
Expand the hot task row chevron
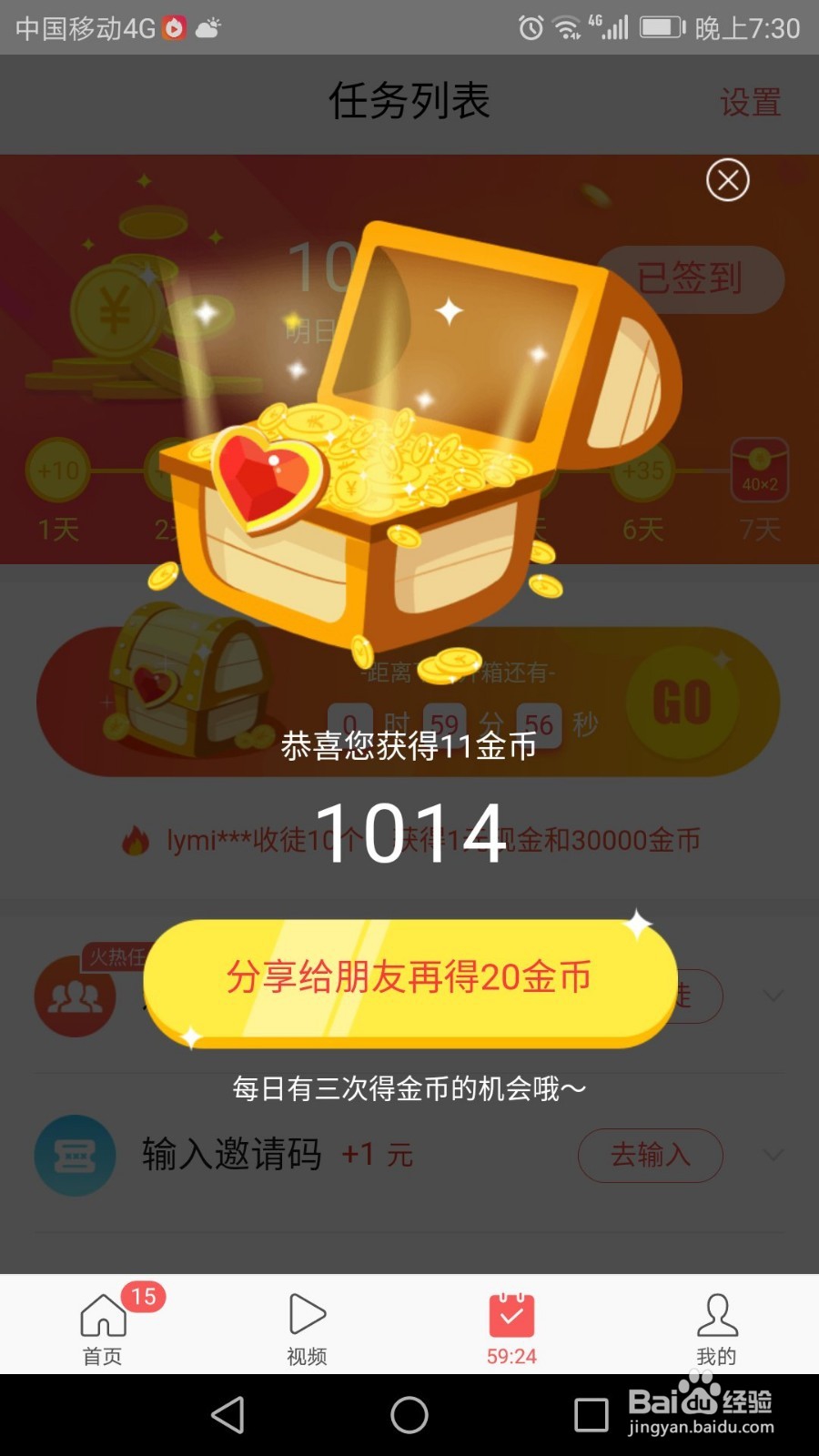point(772,996)
